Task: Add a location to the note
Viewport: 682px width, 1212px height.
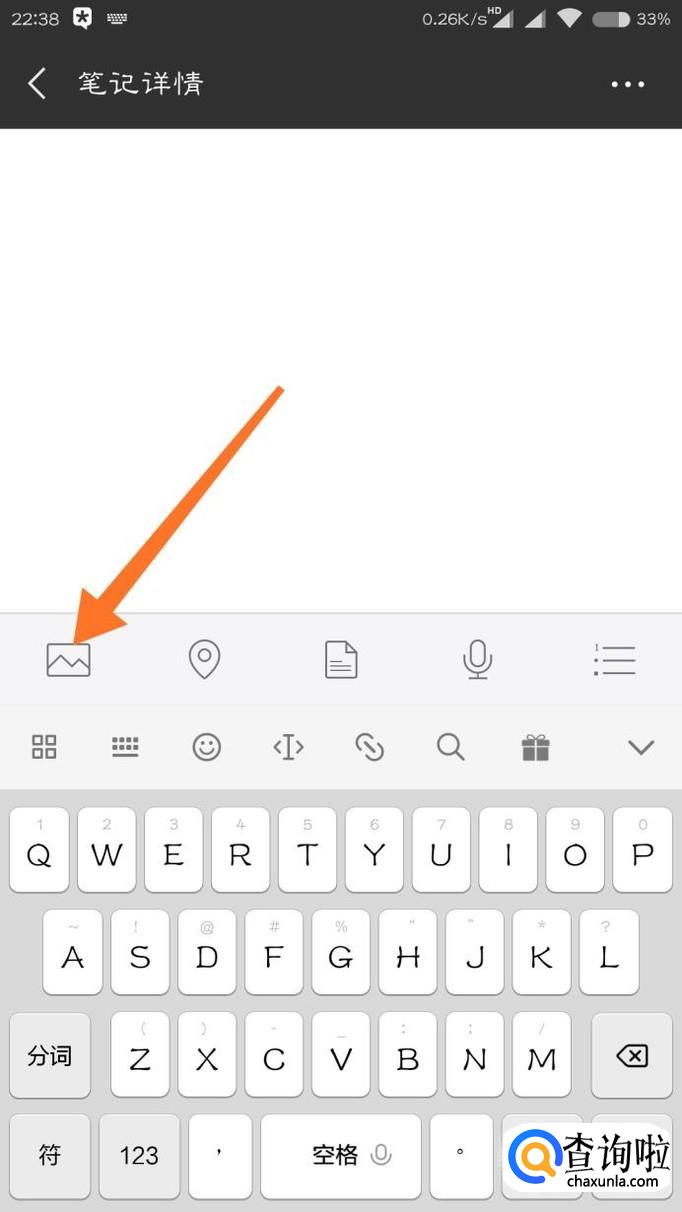Action: (204, 660)
